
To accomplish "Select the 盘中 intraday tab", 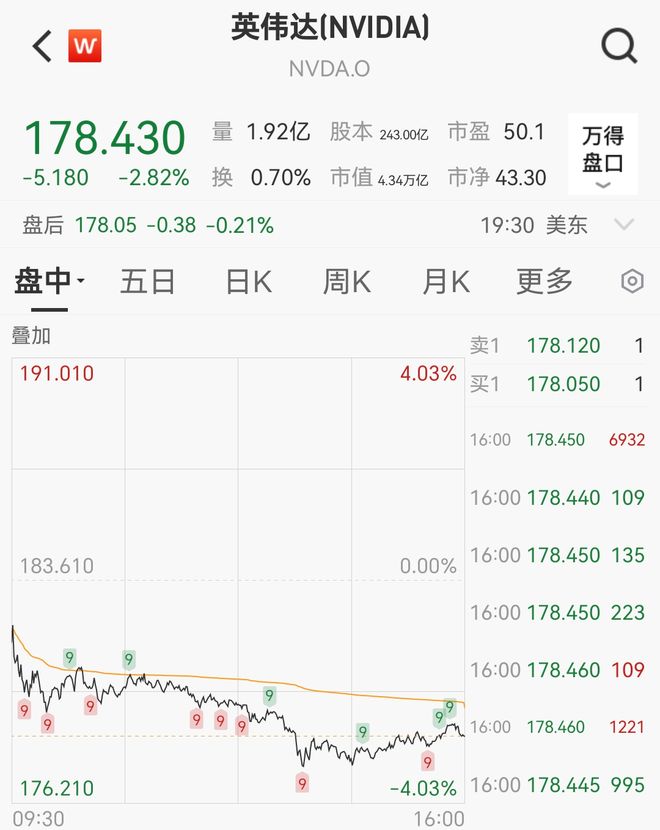I will (x=48, y=282).
